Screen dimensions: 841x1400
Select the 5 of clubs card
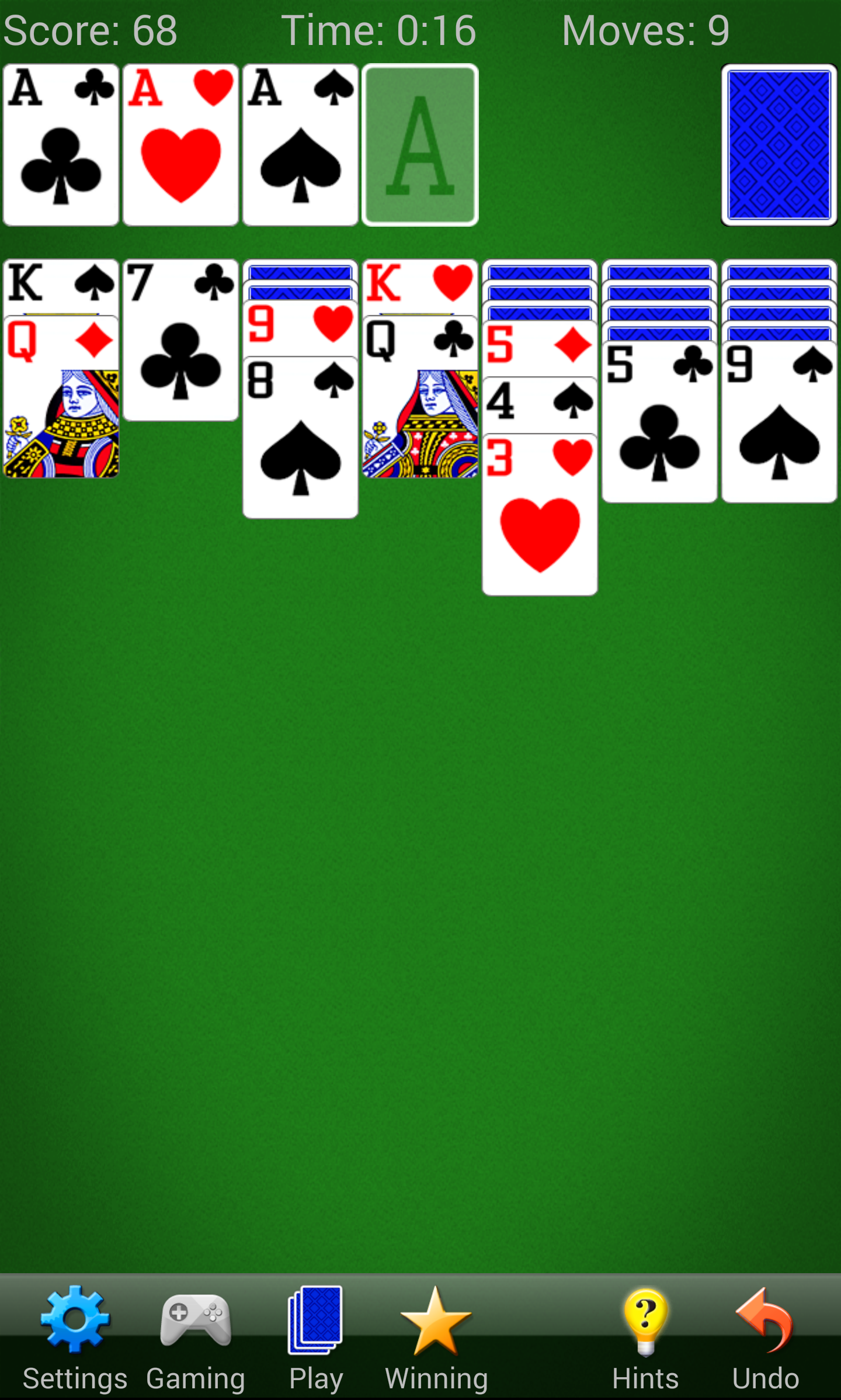[659, 421]
